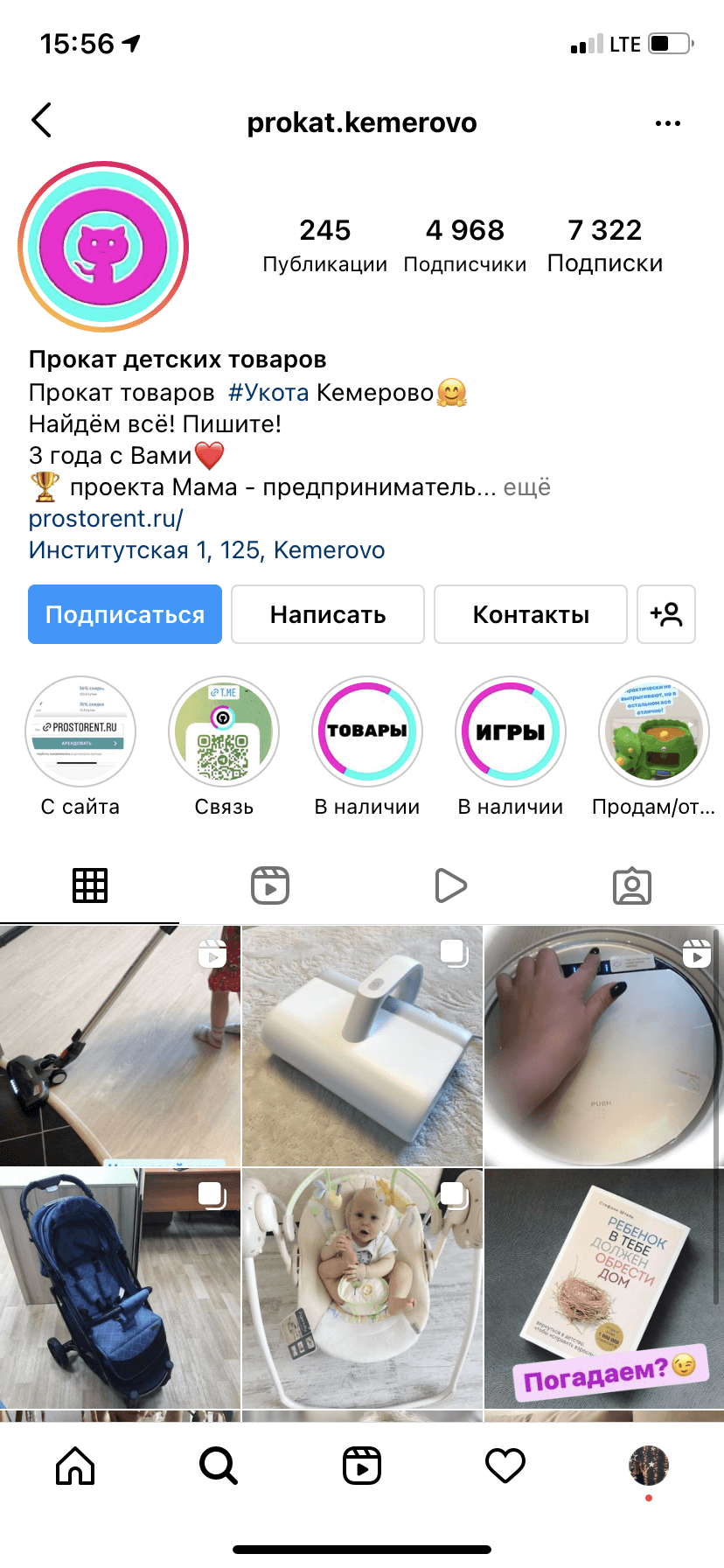This screenshot has width=724, height=1568.
Task: Open address Институтская 1, 125, Kemerovo
Action: point(206,550)
